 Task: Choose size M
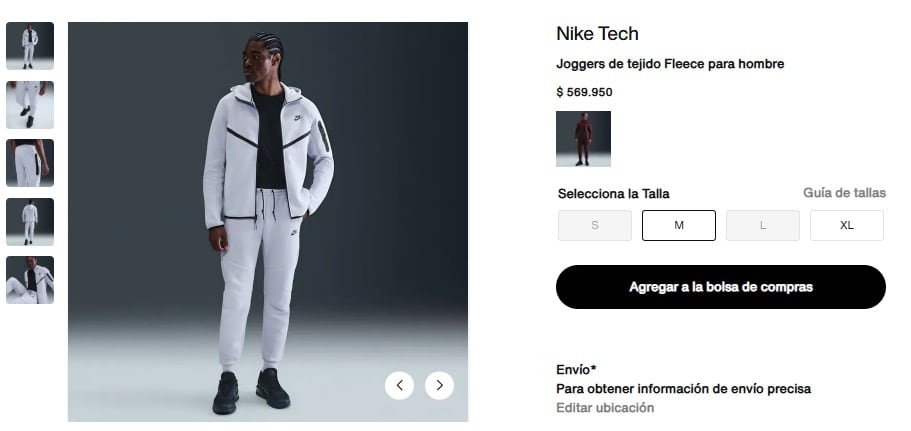click(x=679, y=225)
